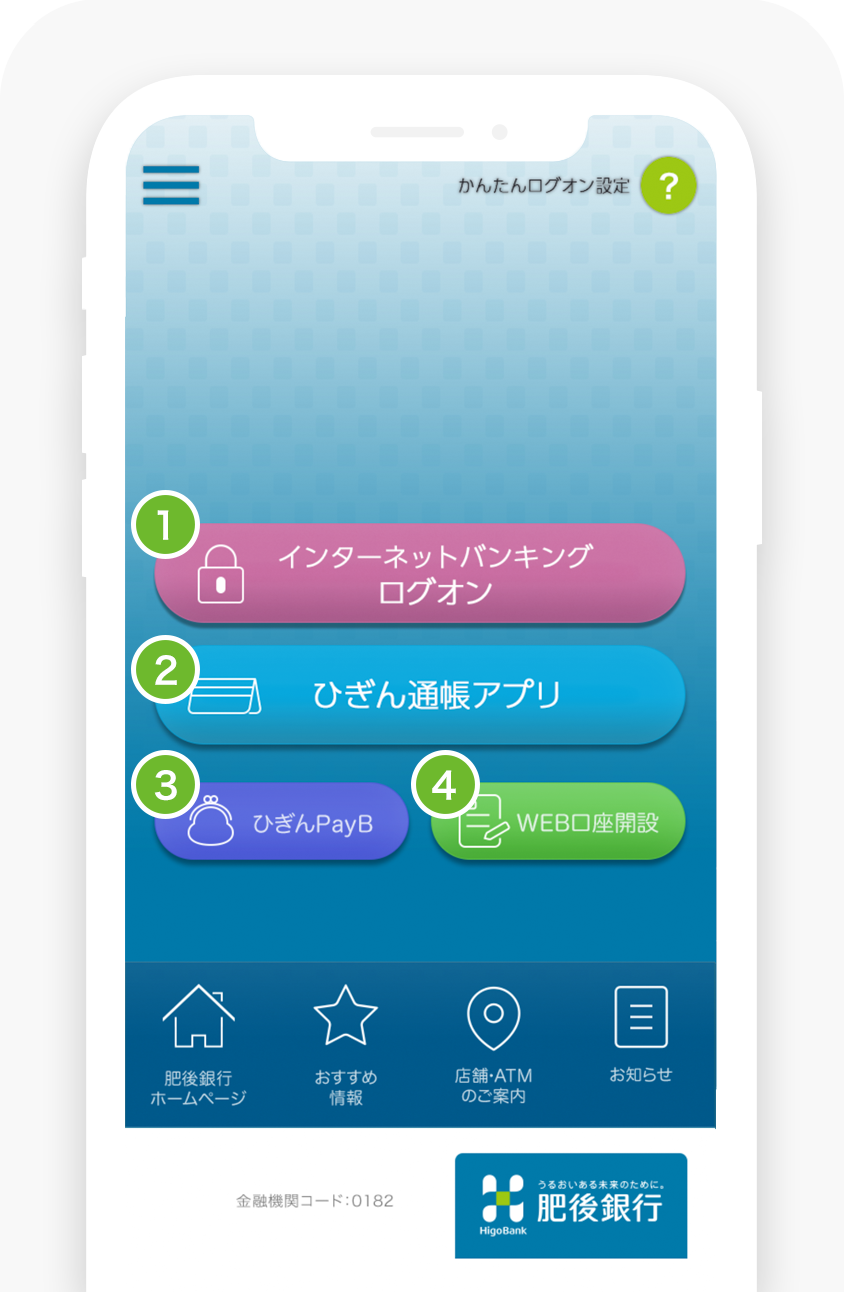Open the green question mark help
Viewport: 844px width, 1292px height.
click(x=668, y=186)
